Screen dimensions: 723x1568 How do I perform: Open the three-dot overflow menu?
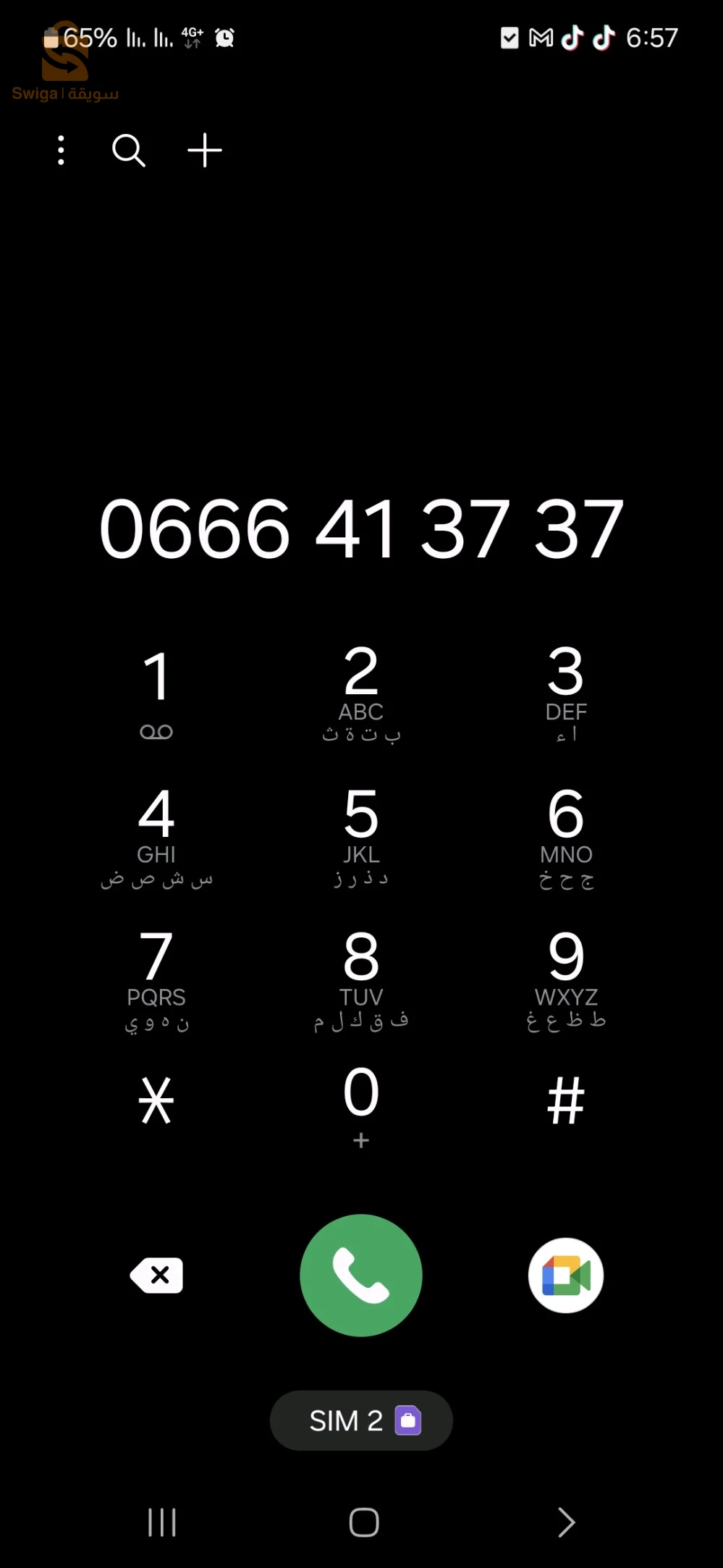click(x=62, y=151)
